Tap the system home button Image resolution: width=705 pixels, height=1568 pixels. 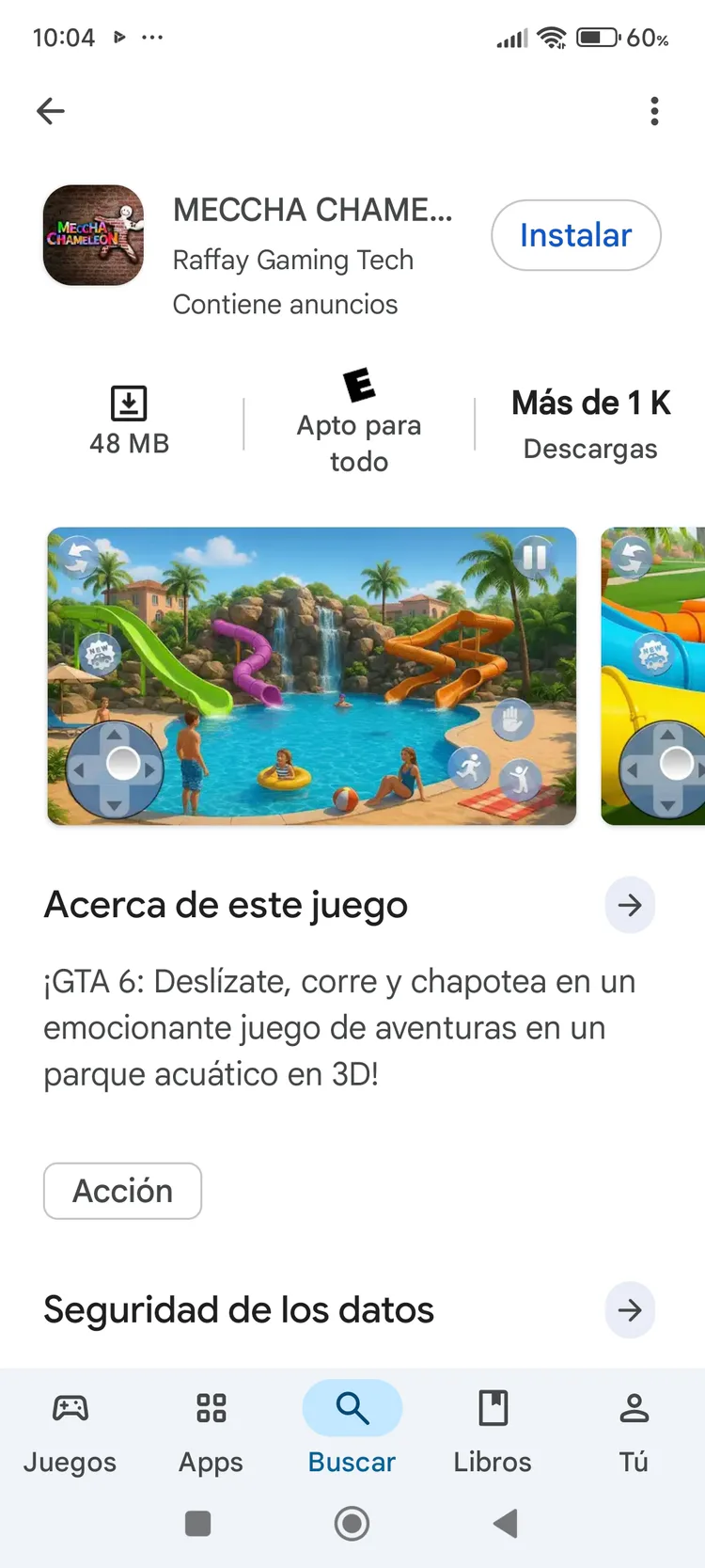[x=352, y=1523]
